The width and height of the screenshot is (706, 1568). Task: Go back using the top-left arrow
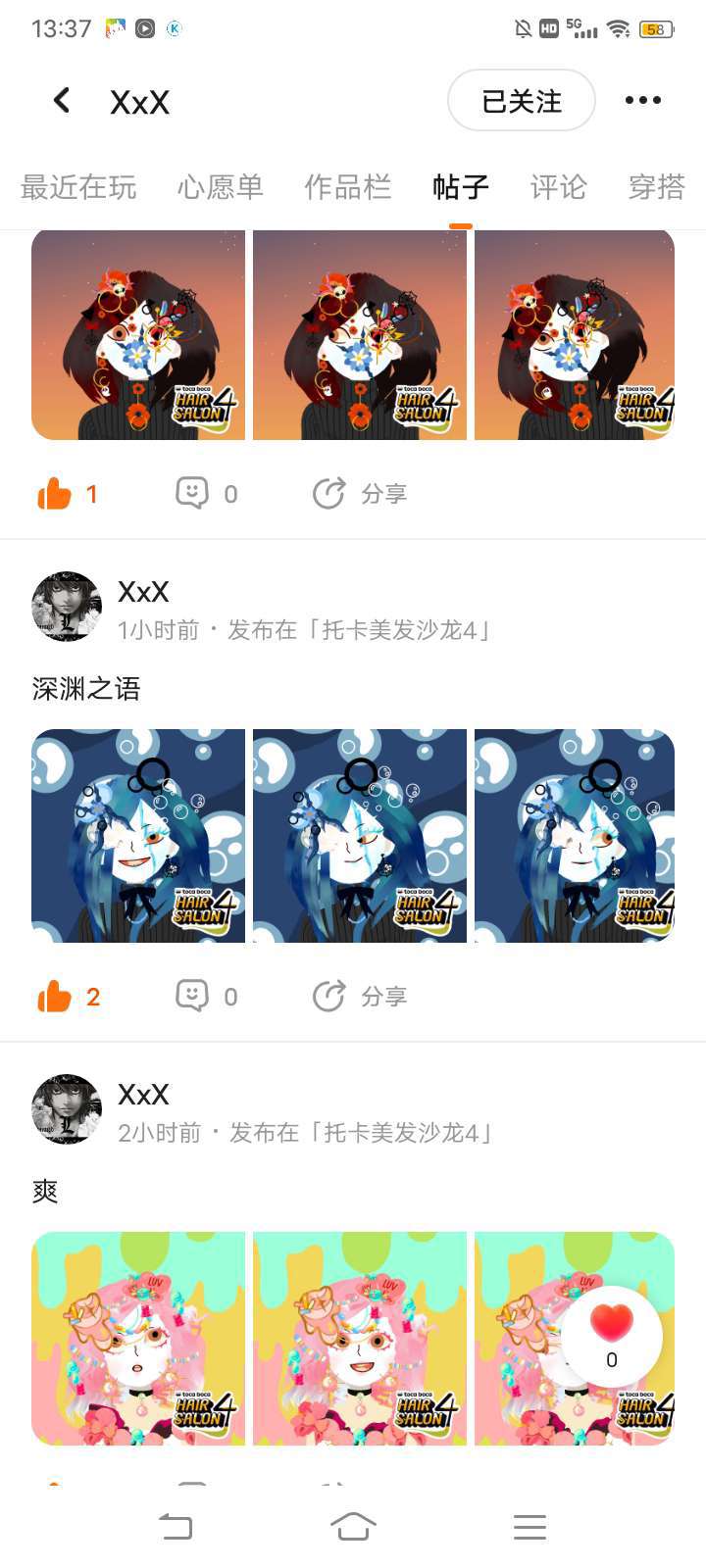pyautogui.click(x=62, y=100)
